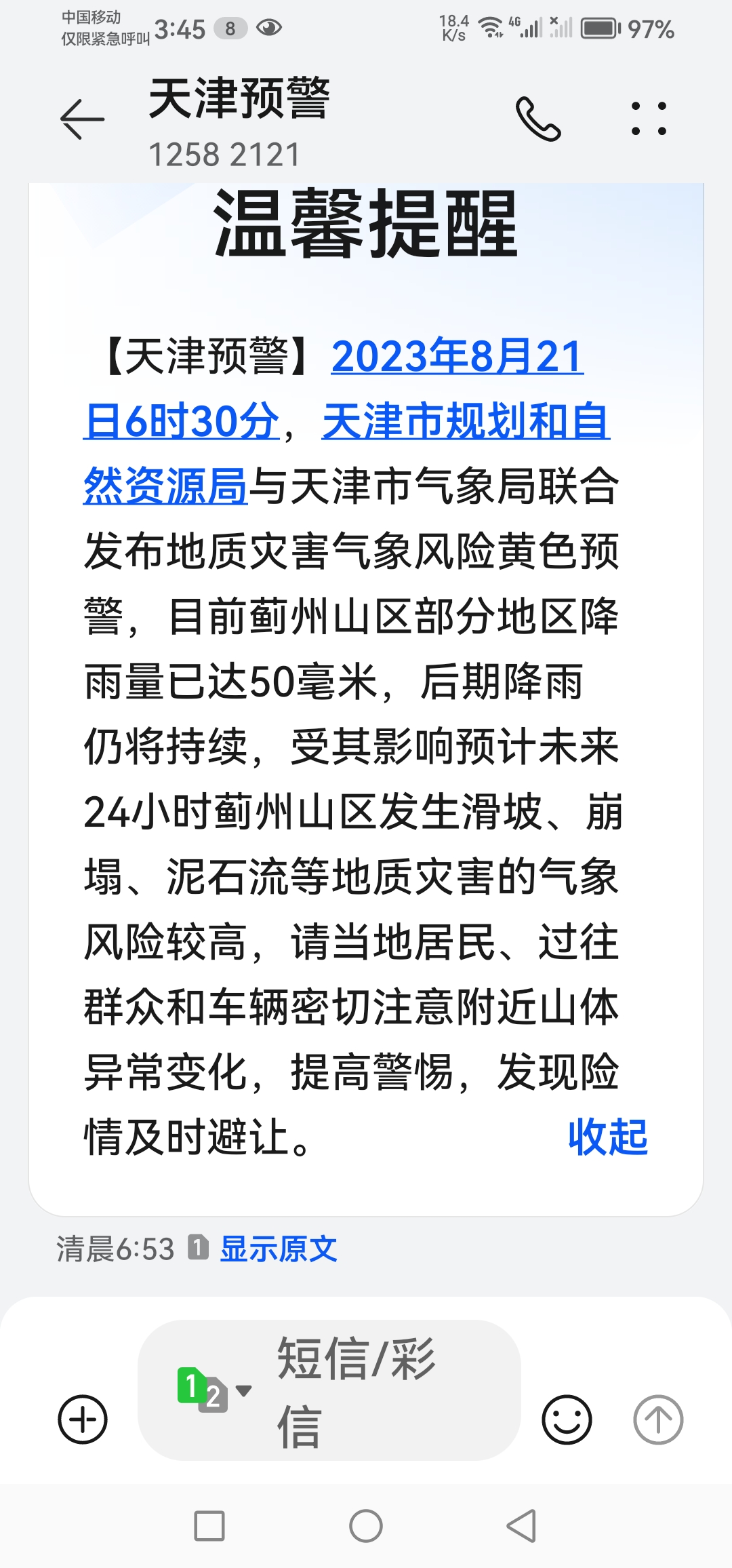Focus the 短信/彩信 message field

coord(380,1390)
